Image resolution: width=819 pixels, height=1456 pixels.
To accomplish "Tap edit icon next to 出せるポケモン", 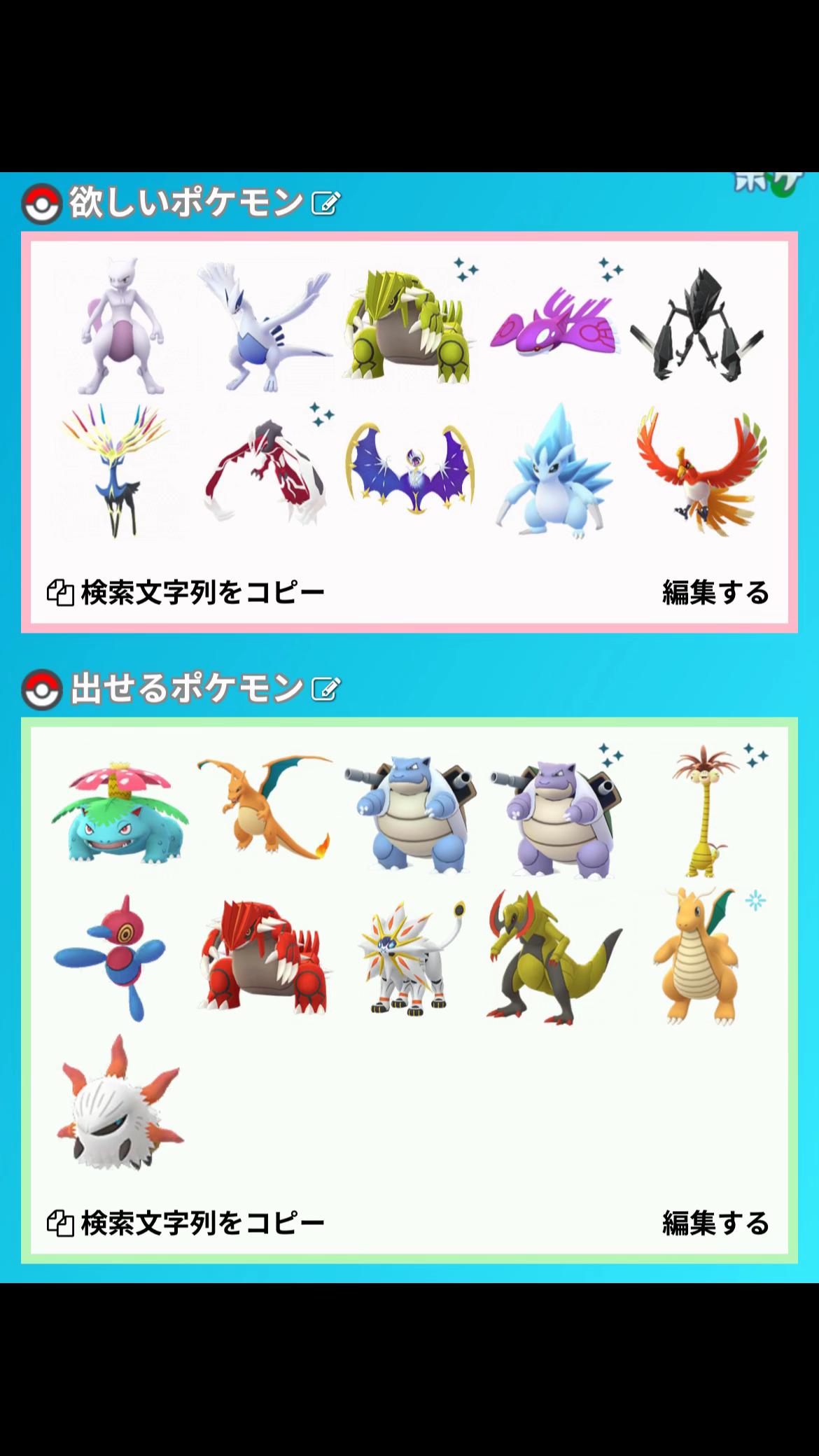I will 325,689.
